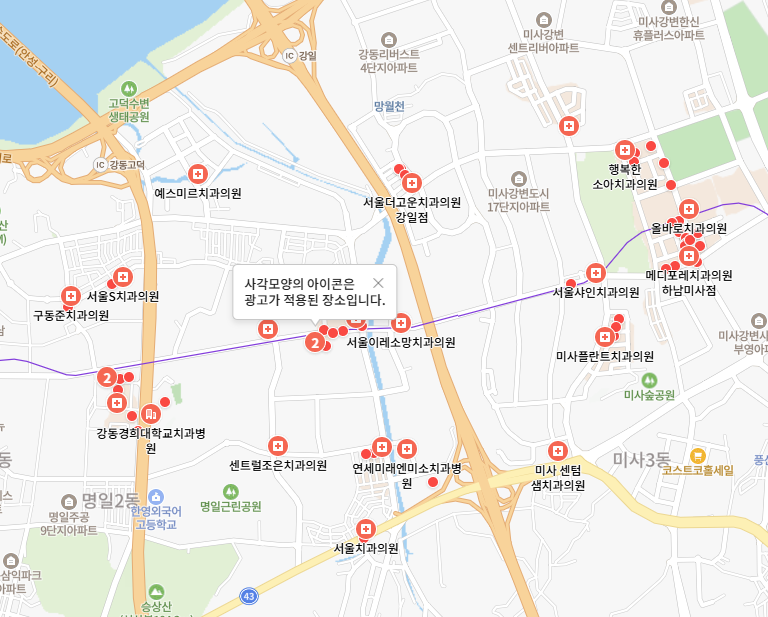Tap the 센트럴조은치과의원 pin
This screenshot has height=617, width=768.
tap(278, 445)
